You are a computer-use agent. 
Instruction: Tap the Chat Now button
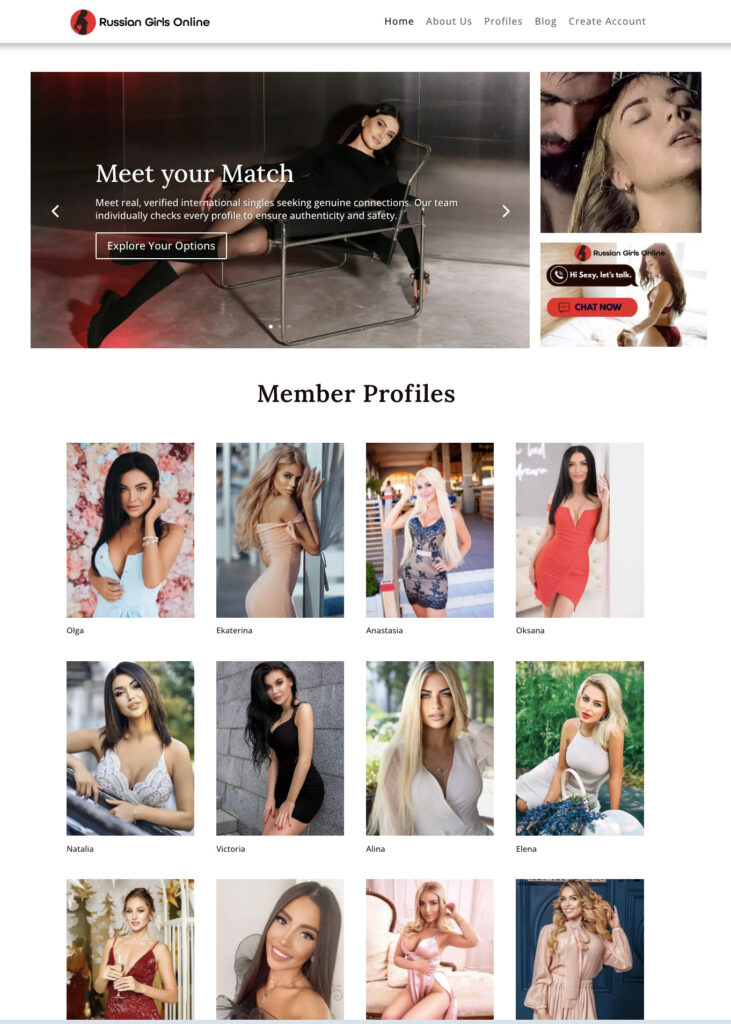pos(591,307)
